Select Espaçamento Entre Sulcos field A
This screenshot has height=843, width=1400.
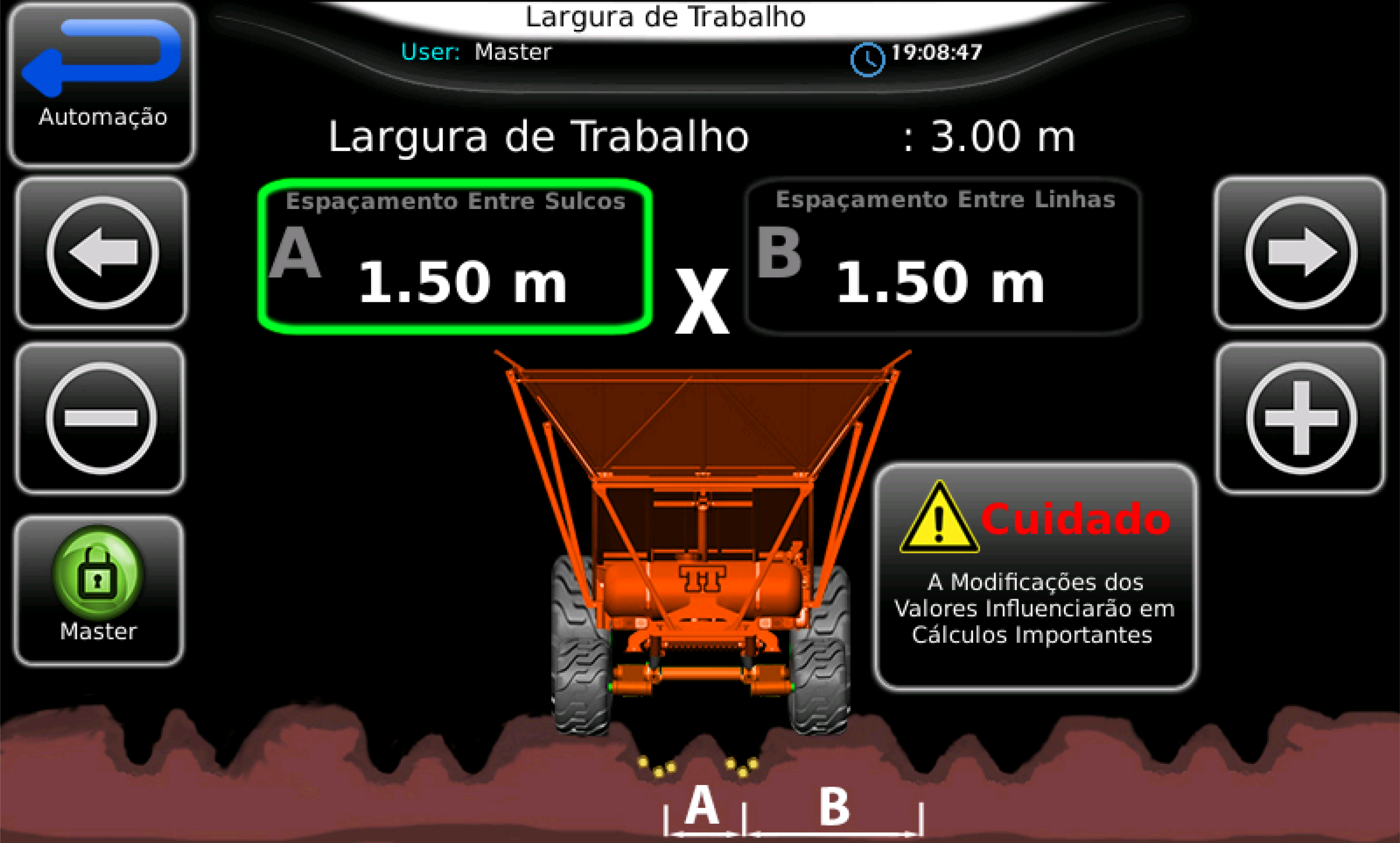tap(455, 257)
